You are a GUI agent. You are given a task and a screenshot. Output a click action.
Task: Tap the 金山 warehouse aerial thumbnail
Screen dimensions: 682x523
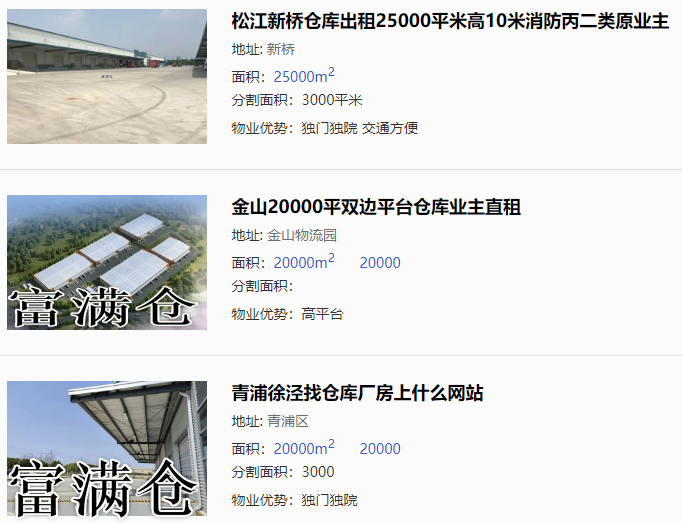point(107,262)
